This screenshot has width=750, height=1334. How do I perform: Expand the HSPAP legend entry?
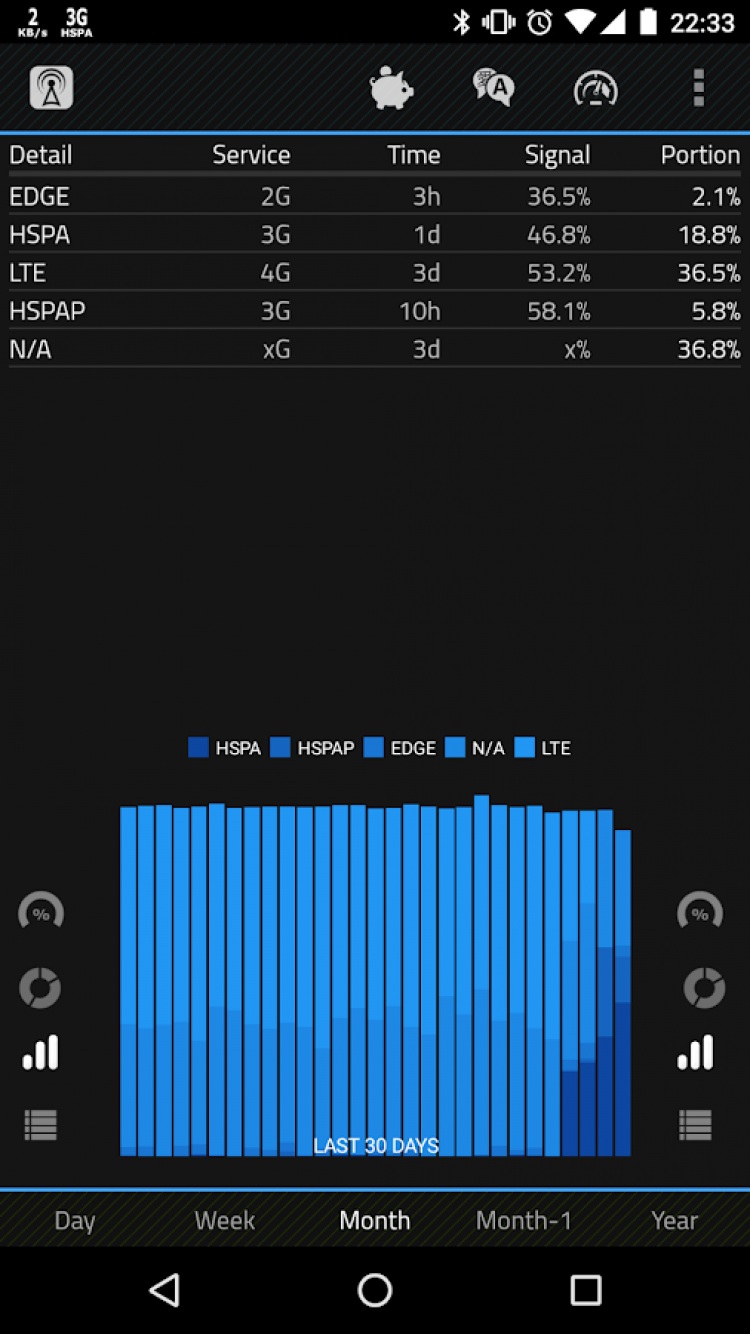tap(312, 747)
